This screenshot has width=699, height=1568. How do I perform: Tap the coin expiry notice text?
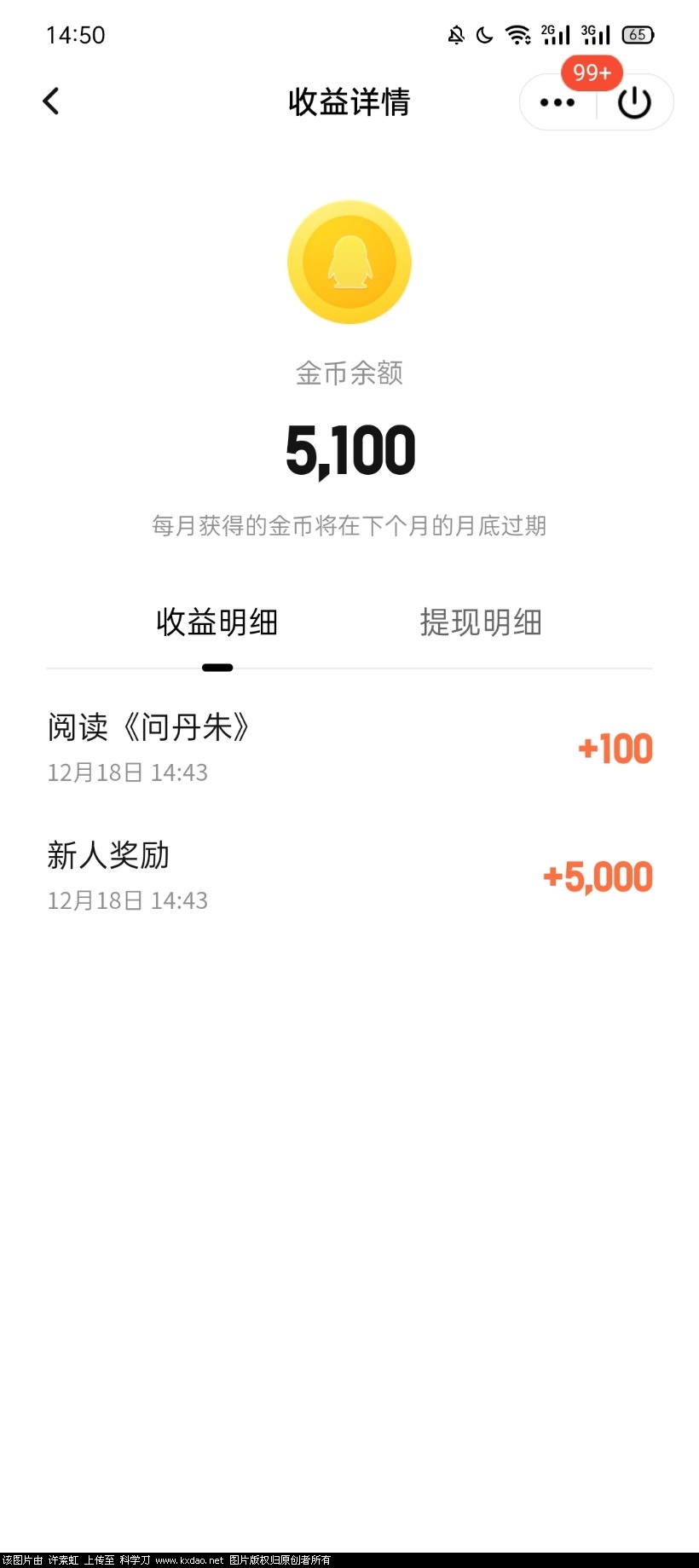coord(349,527)
